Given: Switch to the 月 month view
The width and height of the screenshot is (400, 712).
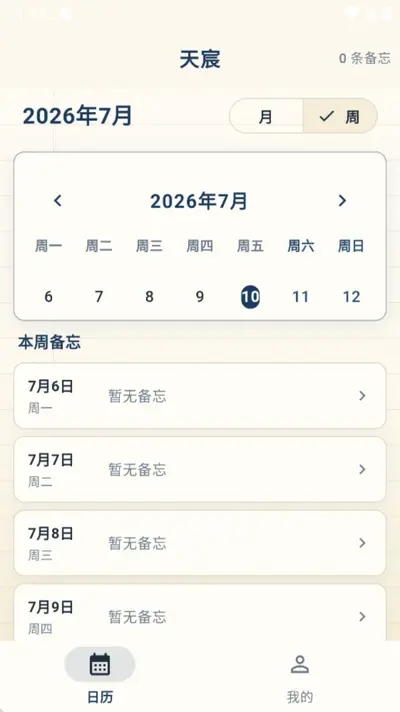Looking at the screenshot, I should pyautogui.click(x=266, y=116).
